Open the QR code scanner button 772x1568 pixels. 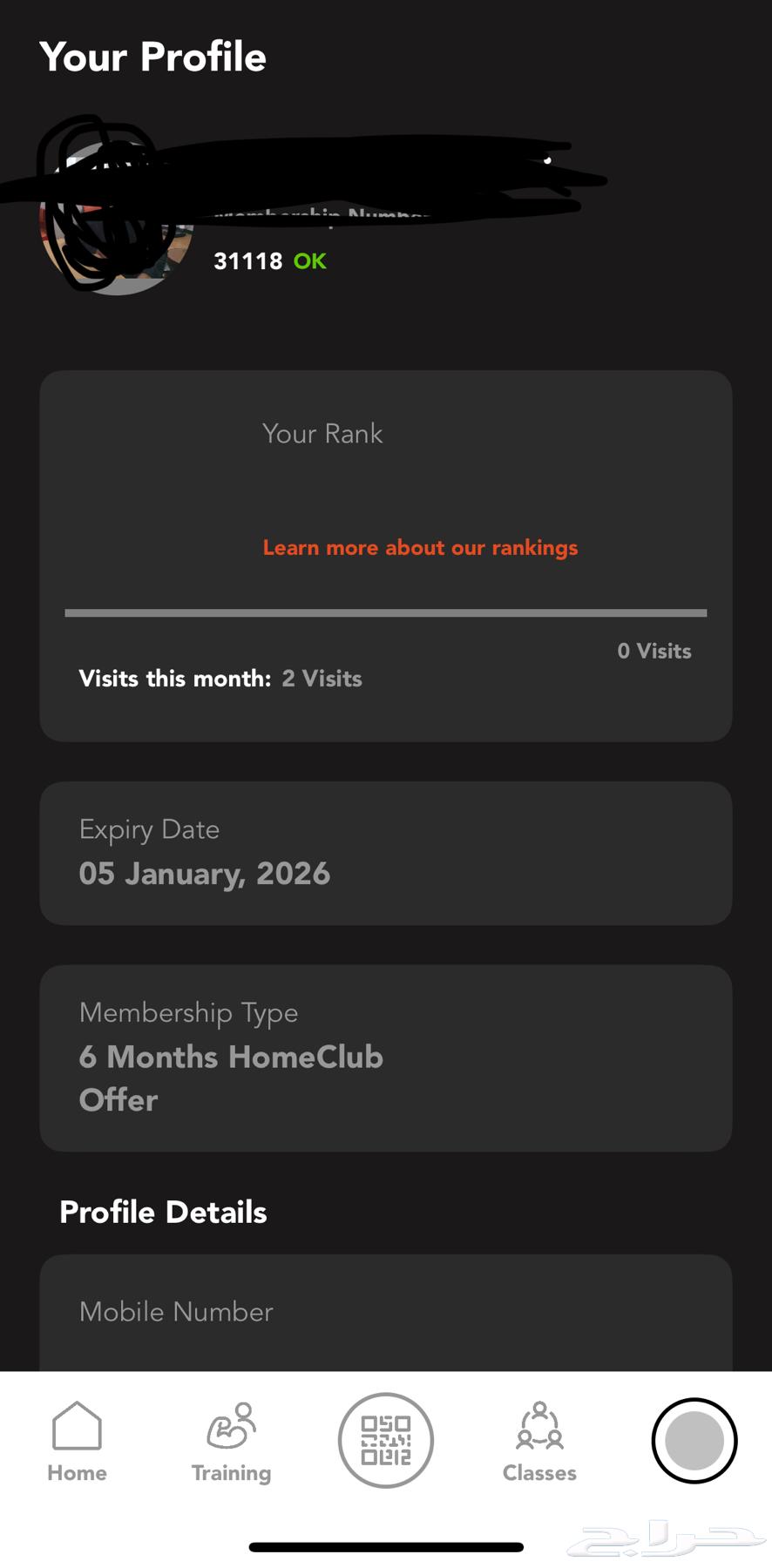tap(386, 1439)
